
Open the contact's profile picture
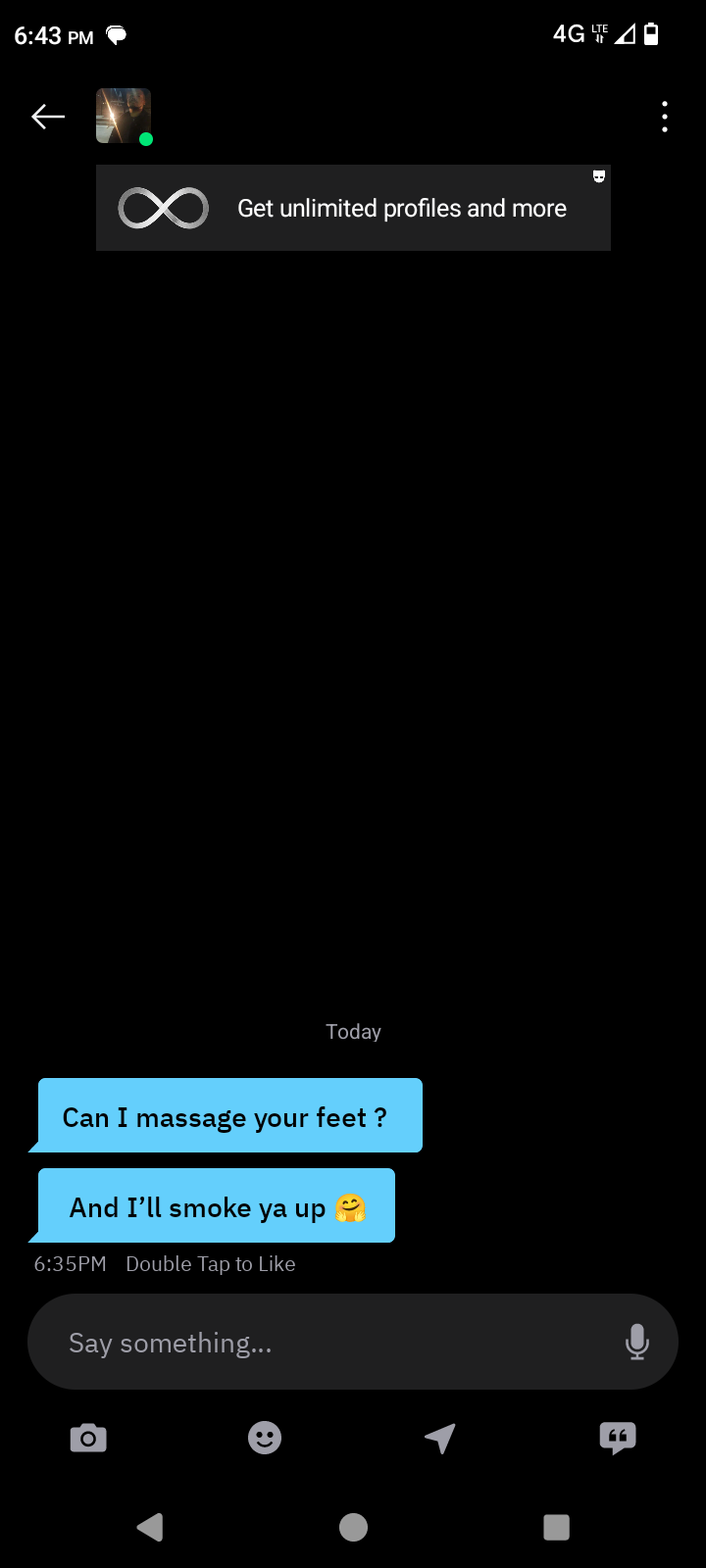124,117
